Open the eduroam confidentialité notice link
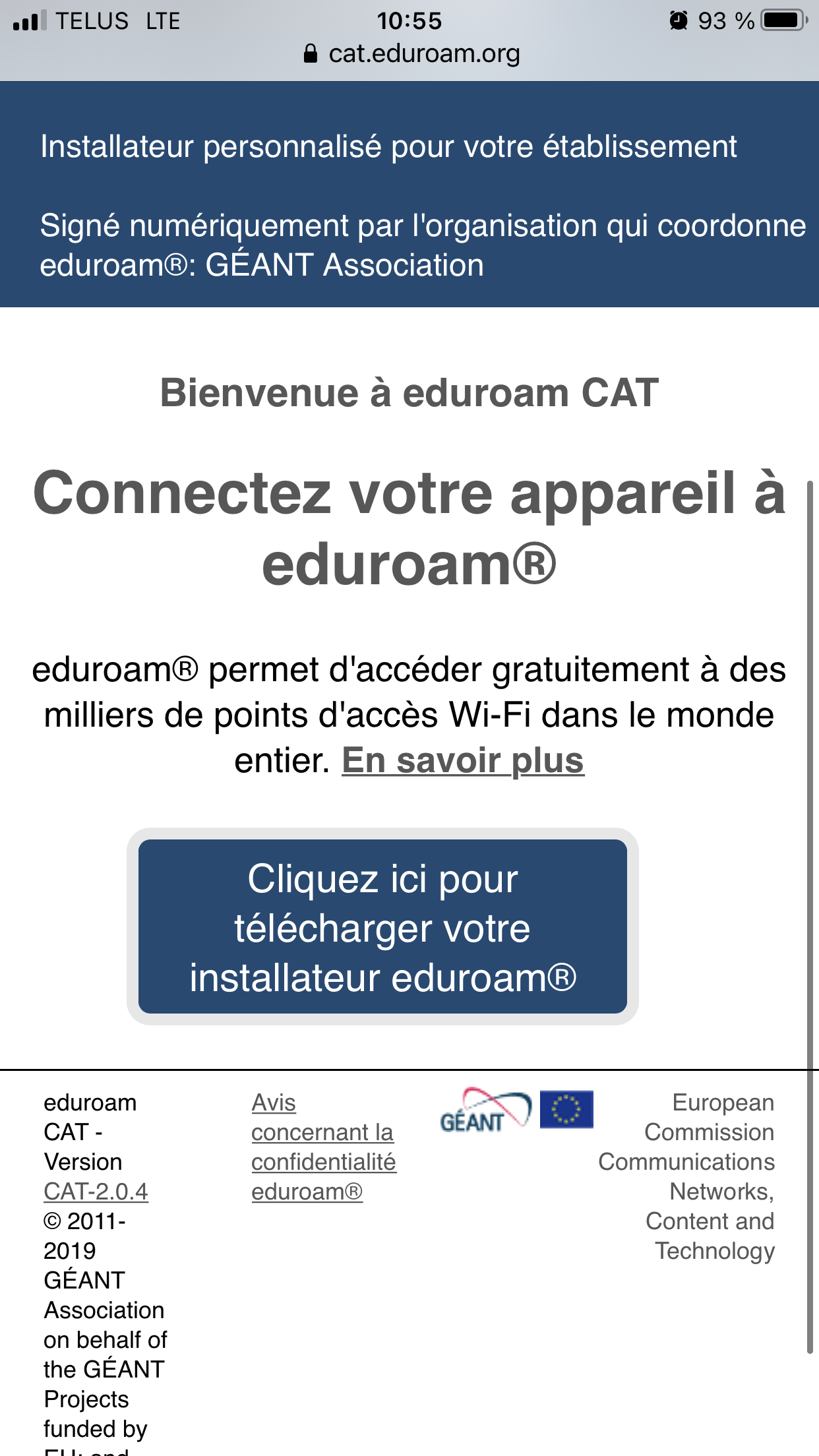 tap(323, 1147)
